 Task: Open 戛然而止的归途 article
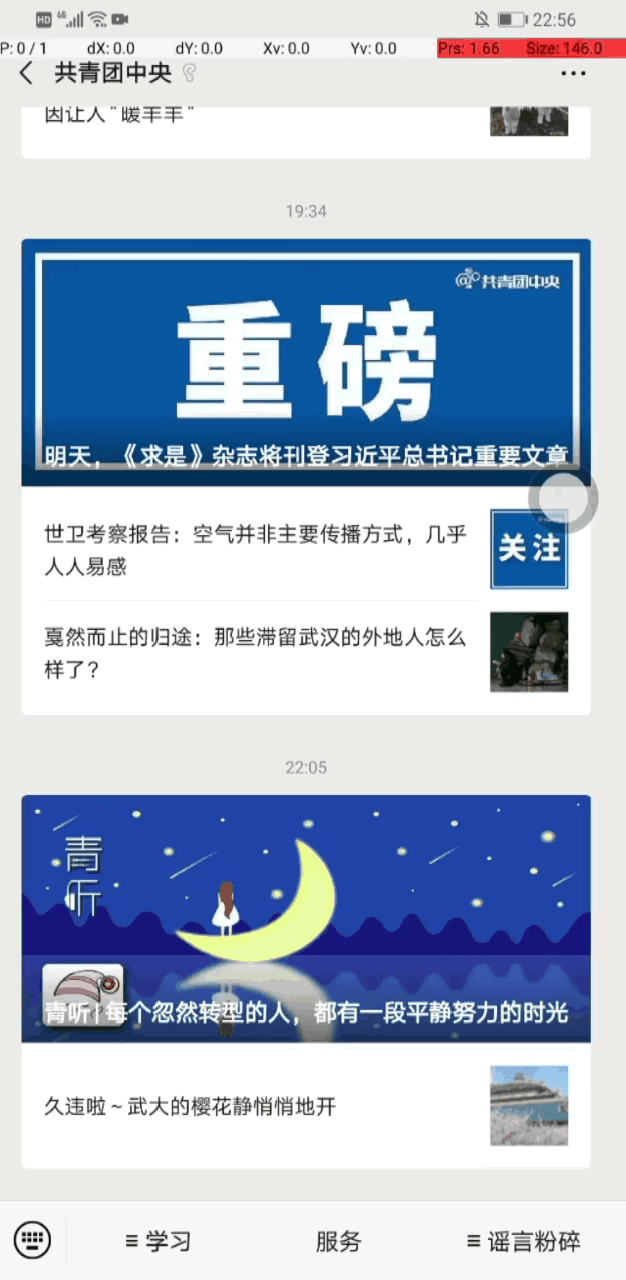pyautogui.click(x=256, y=652)
